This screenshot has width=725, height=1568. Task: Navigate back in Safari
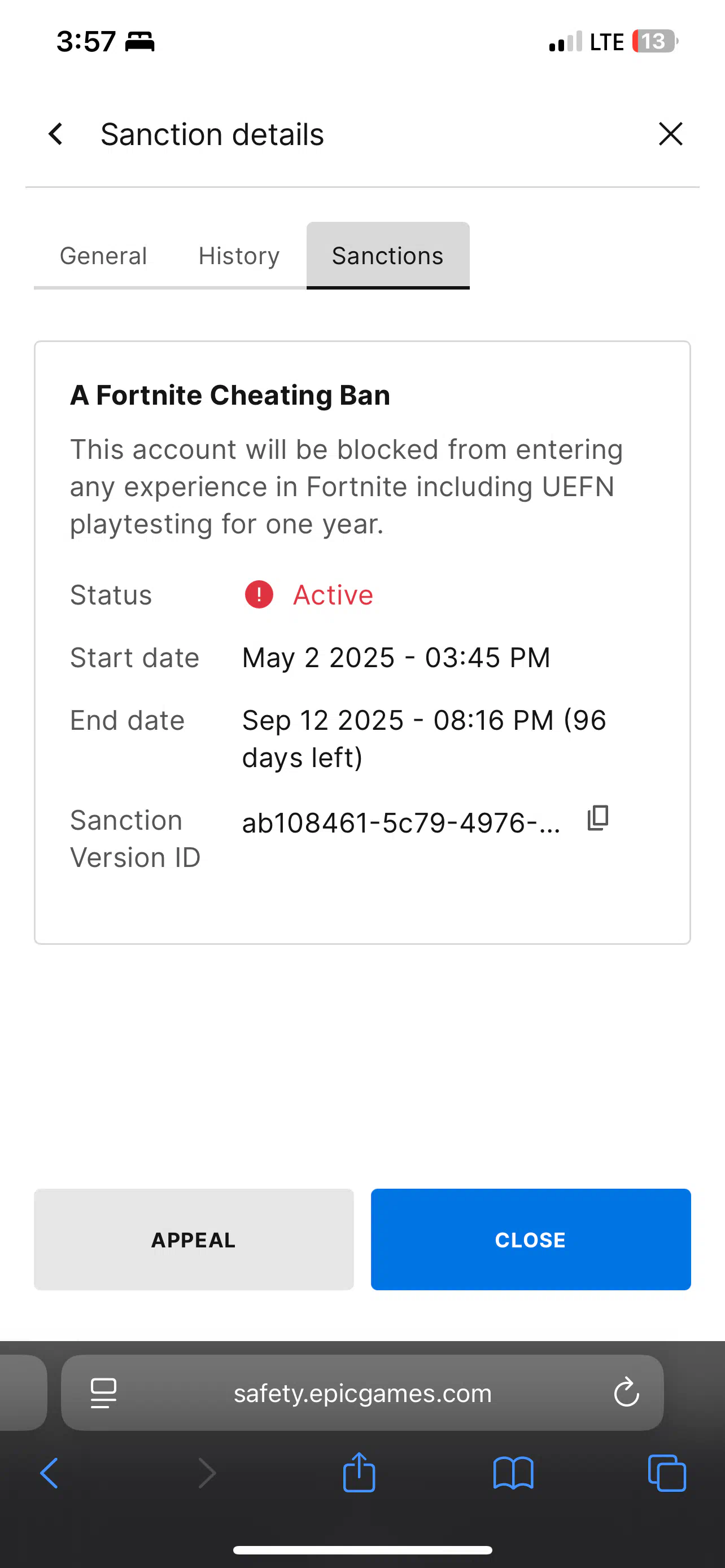click(49, 1473)
